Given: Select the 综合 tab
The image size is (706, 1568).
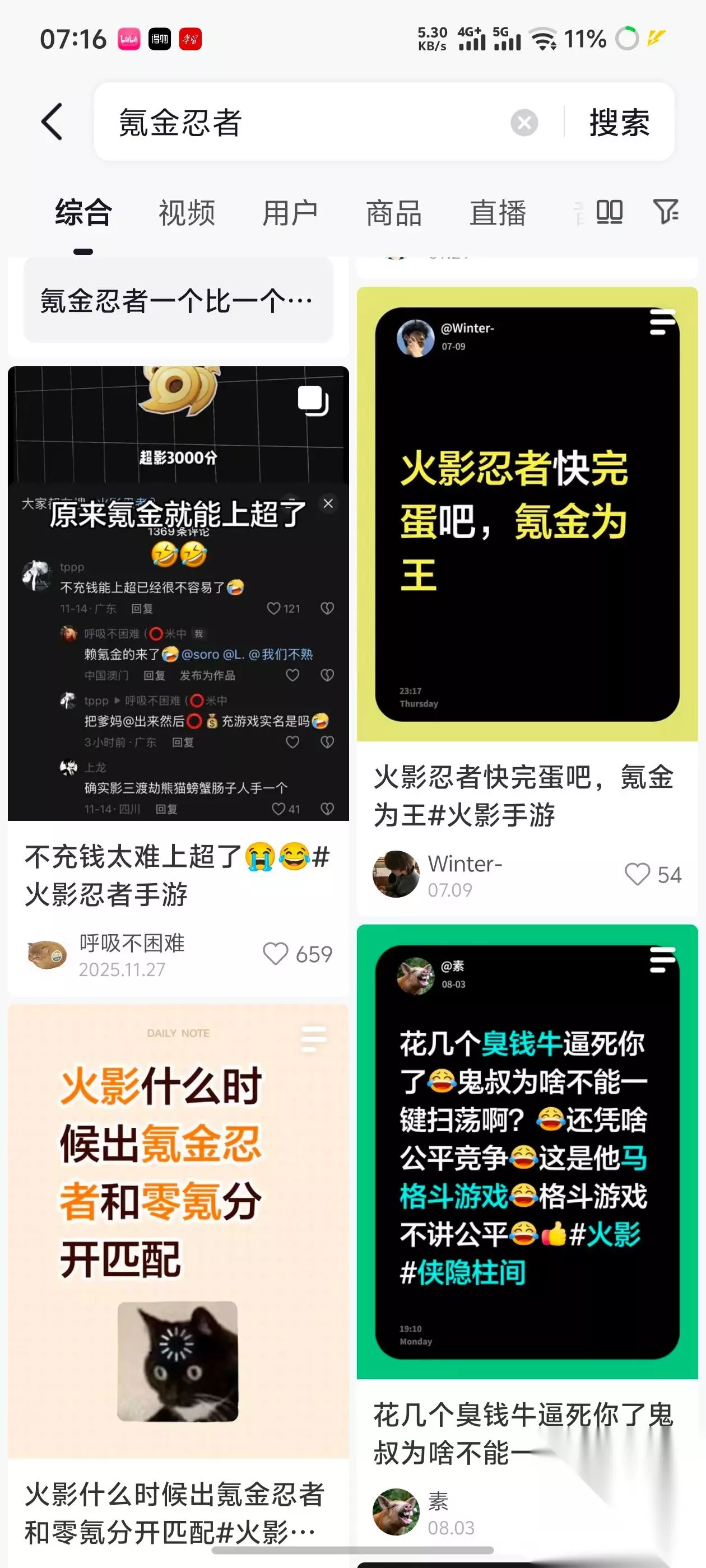Looking at the screenshot, I should pos(83,213).
